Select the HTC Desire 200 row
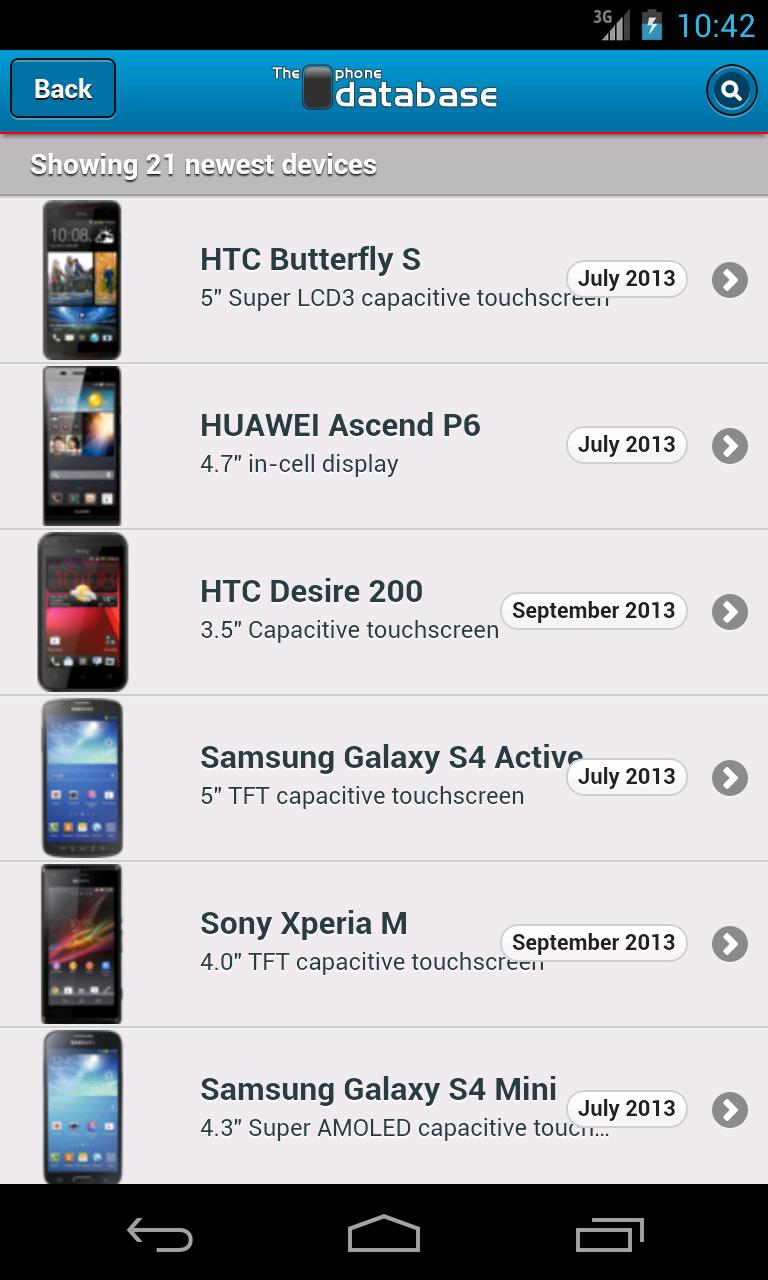This screenshot has width=768, height=1280. pos(384,611)
